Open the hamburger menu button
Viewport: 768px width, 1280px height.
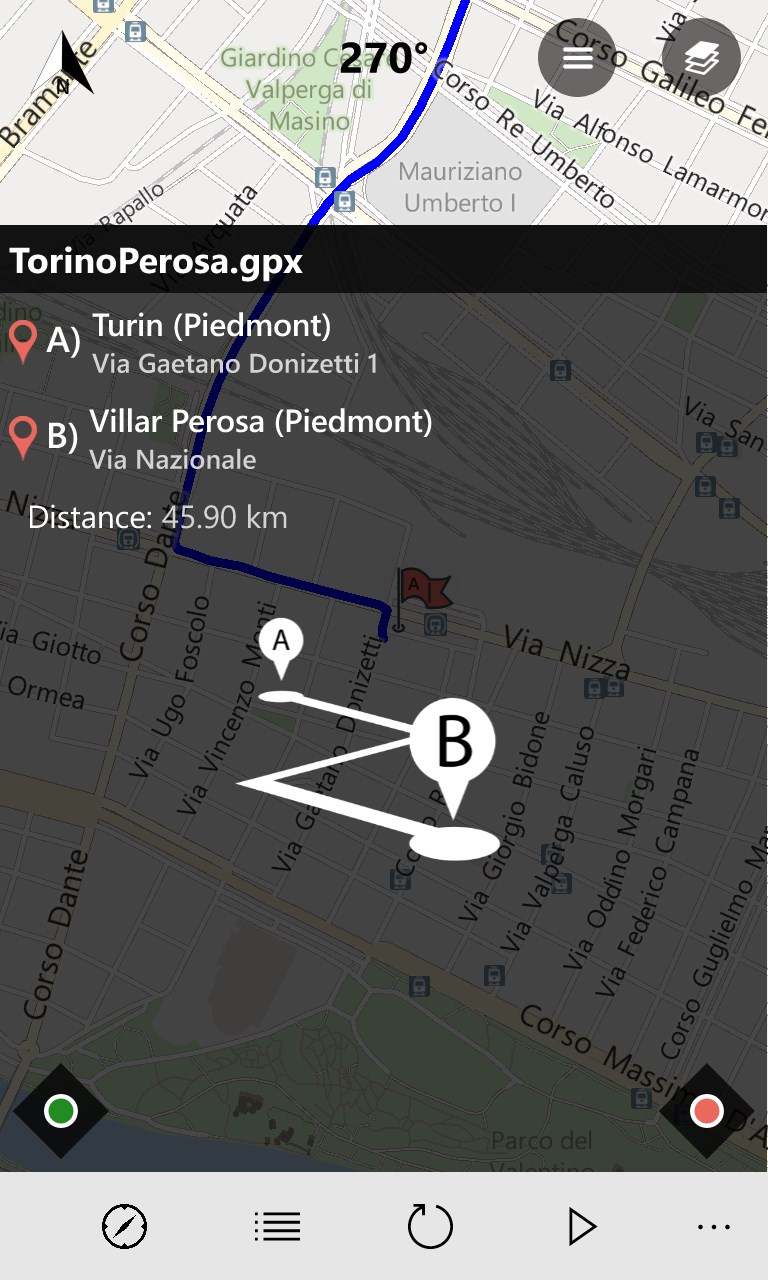(x=577, y=58)
